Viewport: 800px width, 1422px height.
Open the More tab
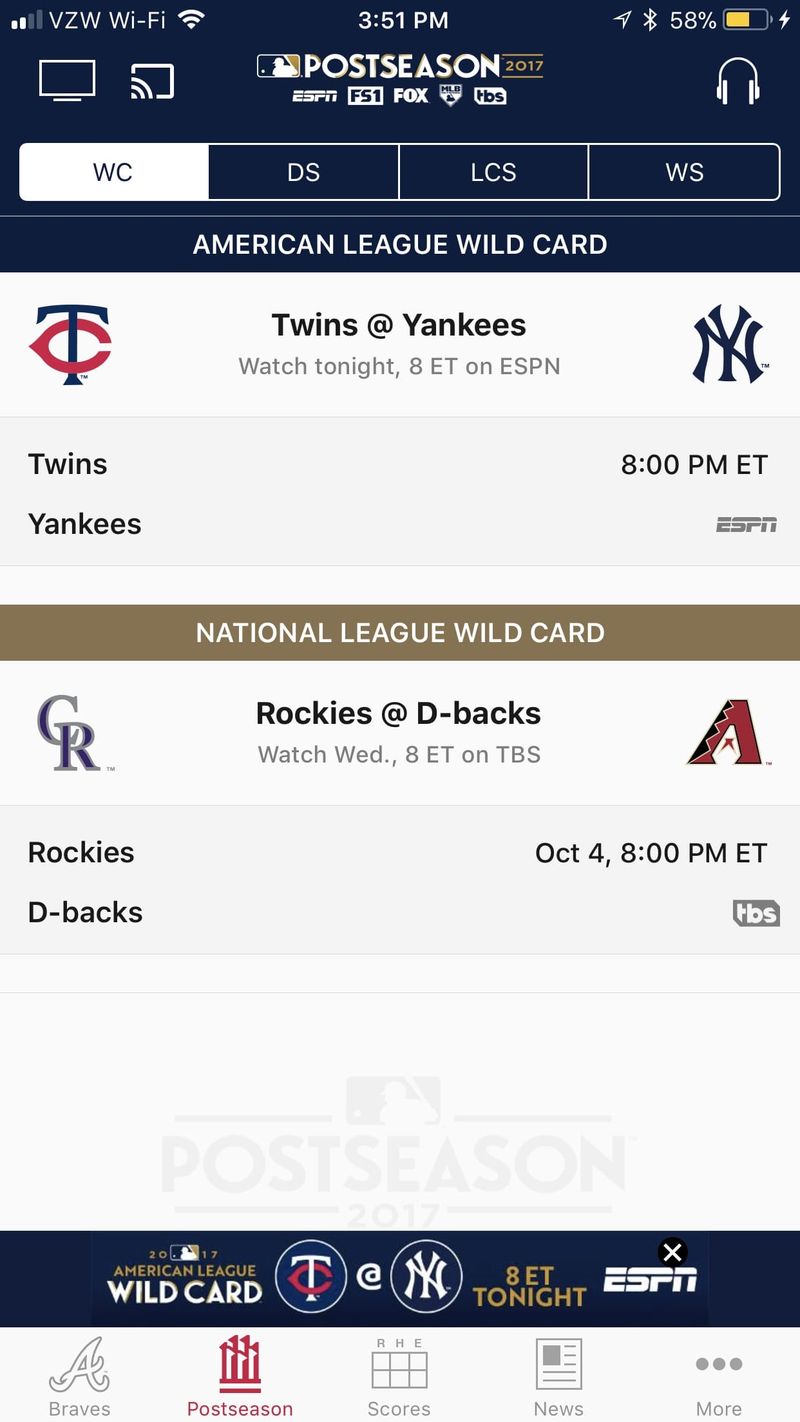(x=719, y=1375)
